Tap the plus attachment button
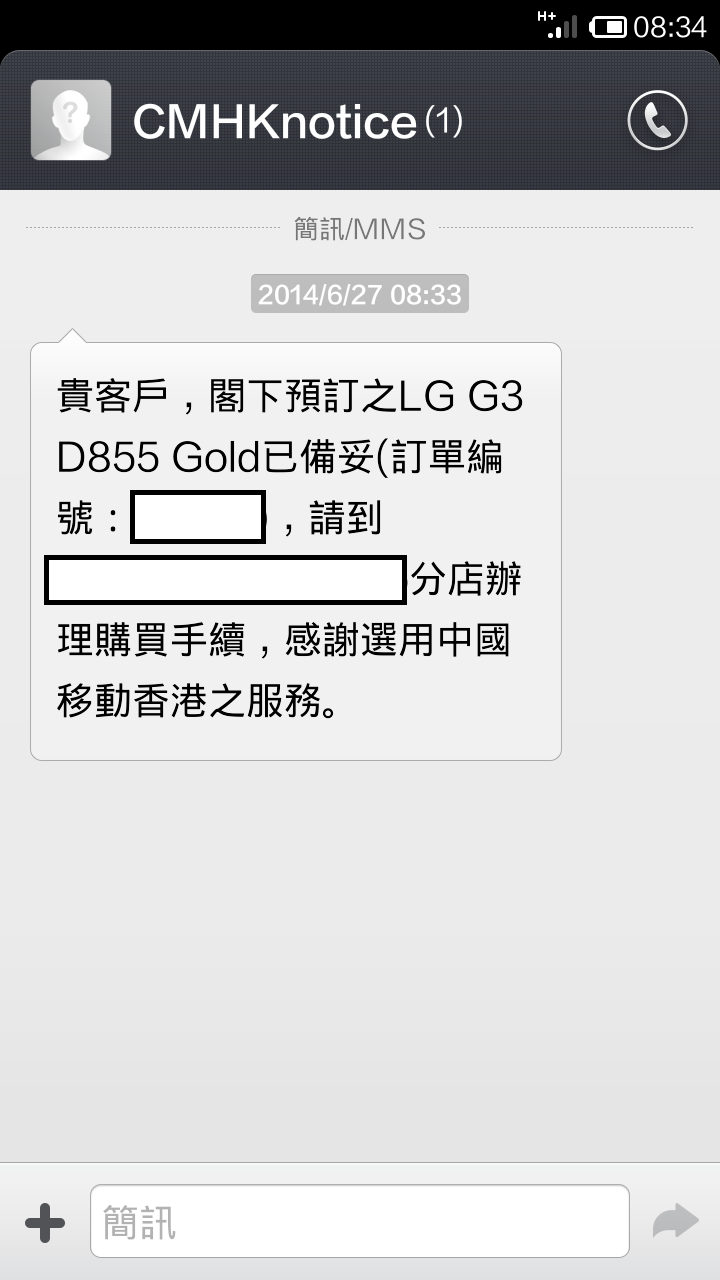The height and width of the screenshot is (1280, 720). (45, 1222)
